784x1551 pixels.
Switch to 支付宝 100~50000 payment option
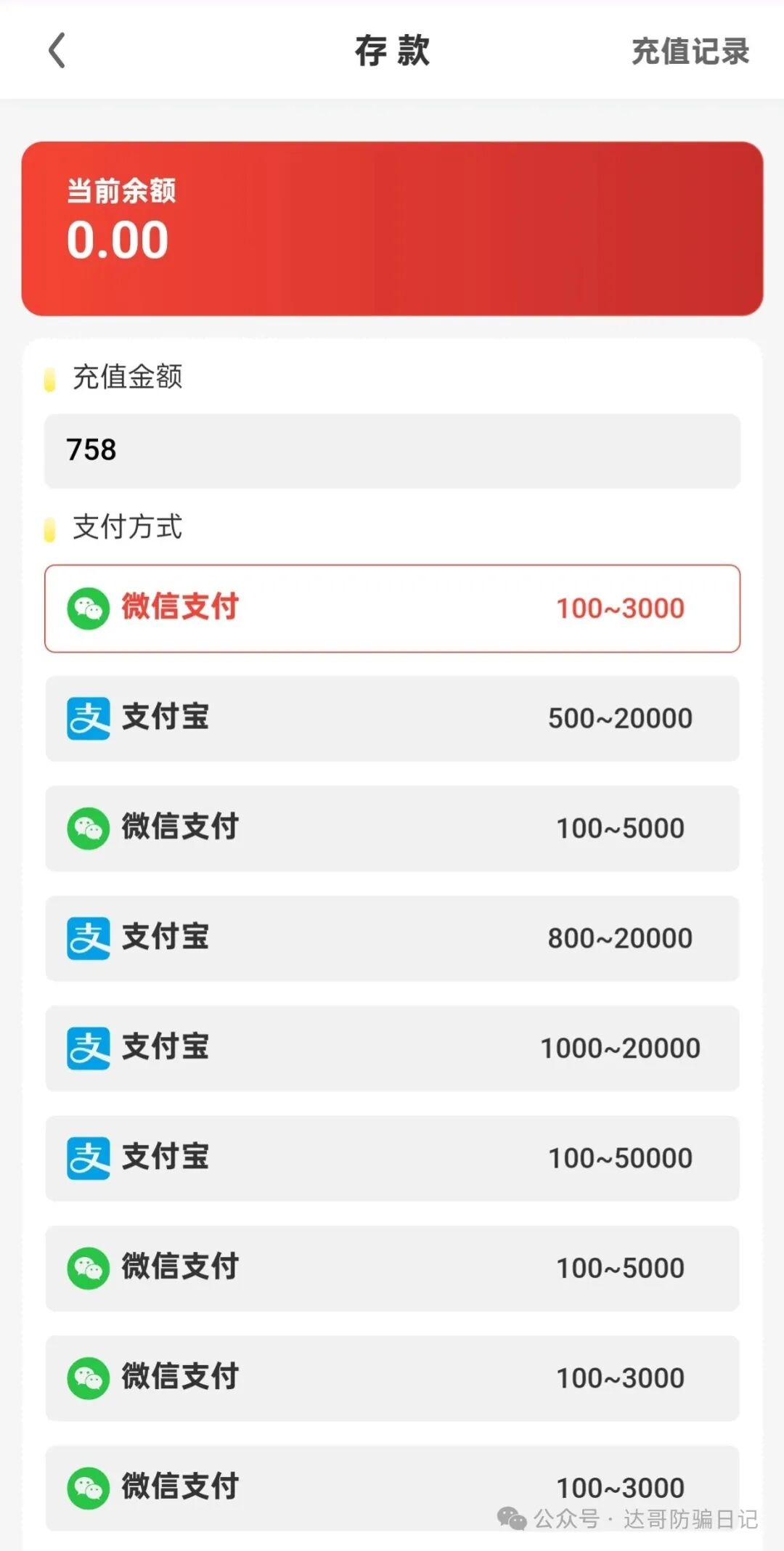[392, 1158]
